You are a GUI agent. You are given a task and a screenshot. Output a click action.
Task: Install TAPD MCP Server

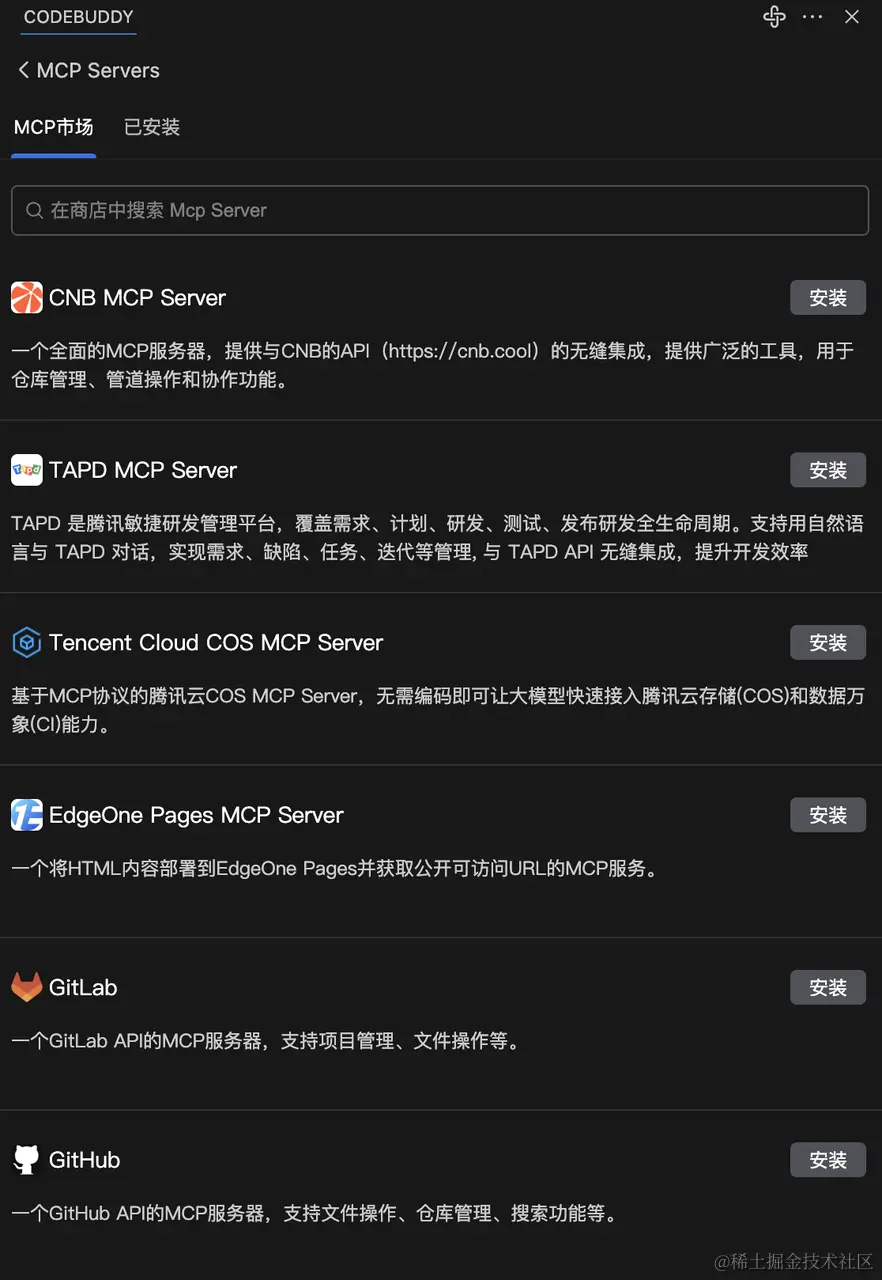click(x=827, y=471)
